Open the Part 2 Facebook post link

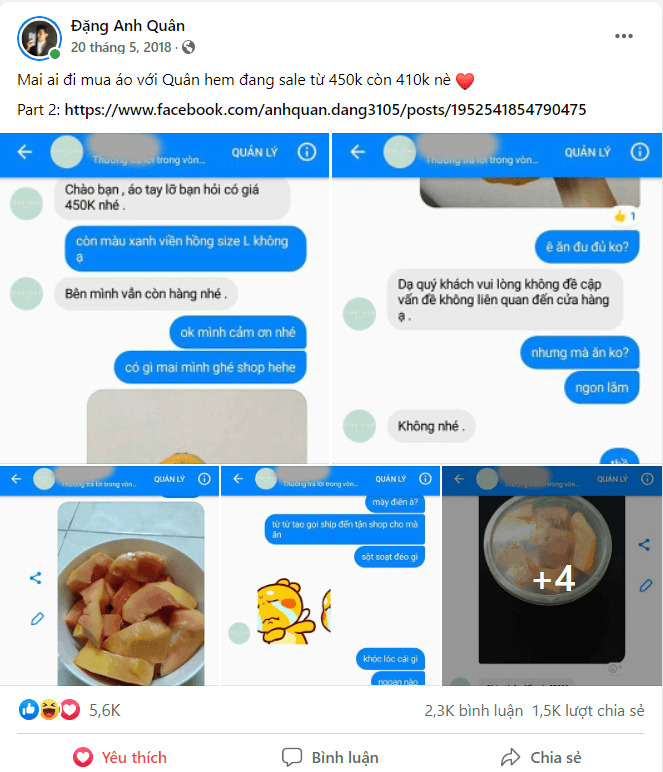(325, 109)
